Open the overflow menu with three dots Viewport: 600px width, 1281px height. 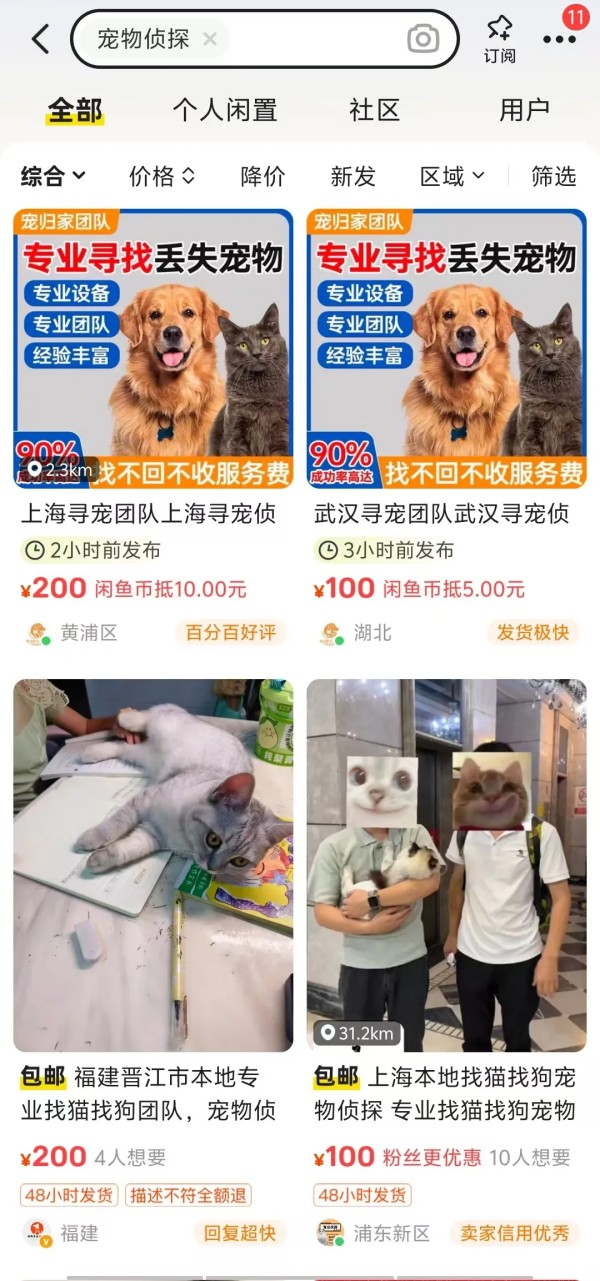point(559,39)
